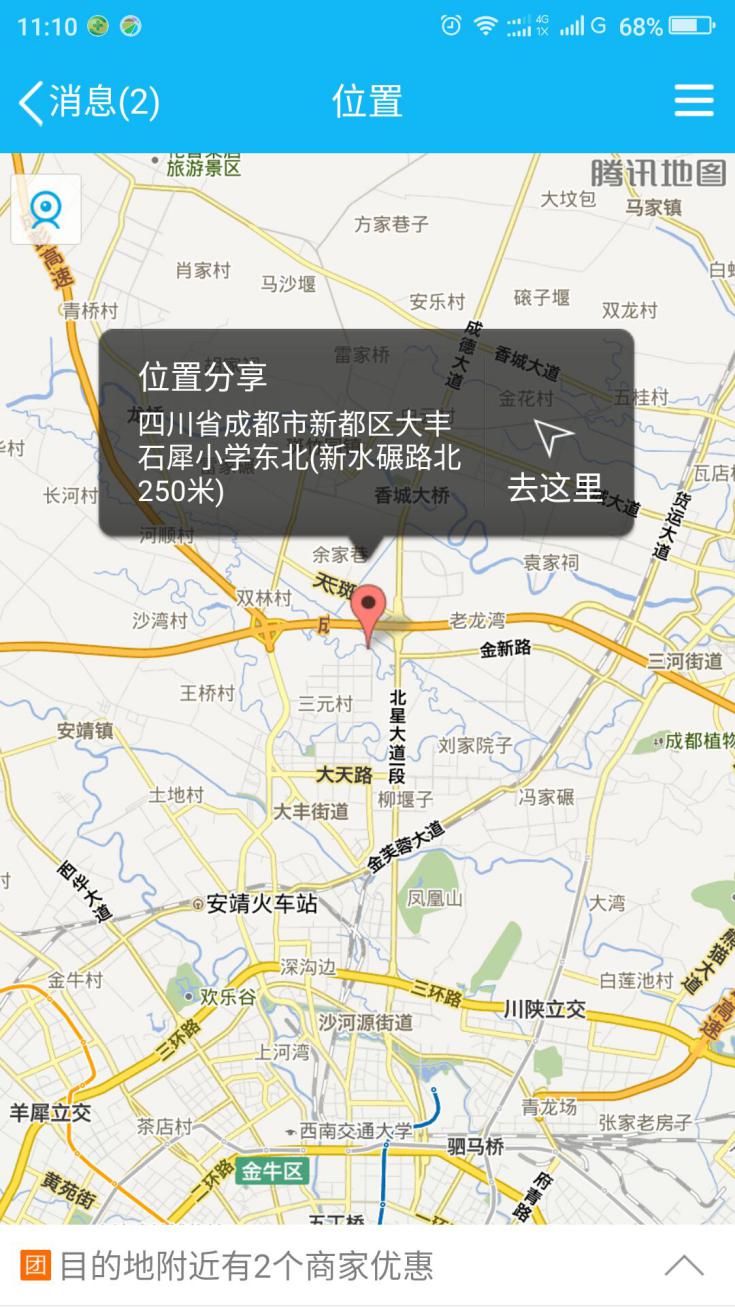Open the hamburger menu

[x=693, y=101]
